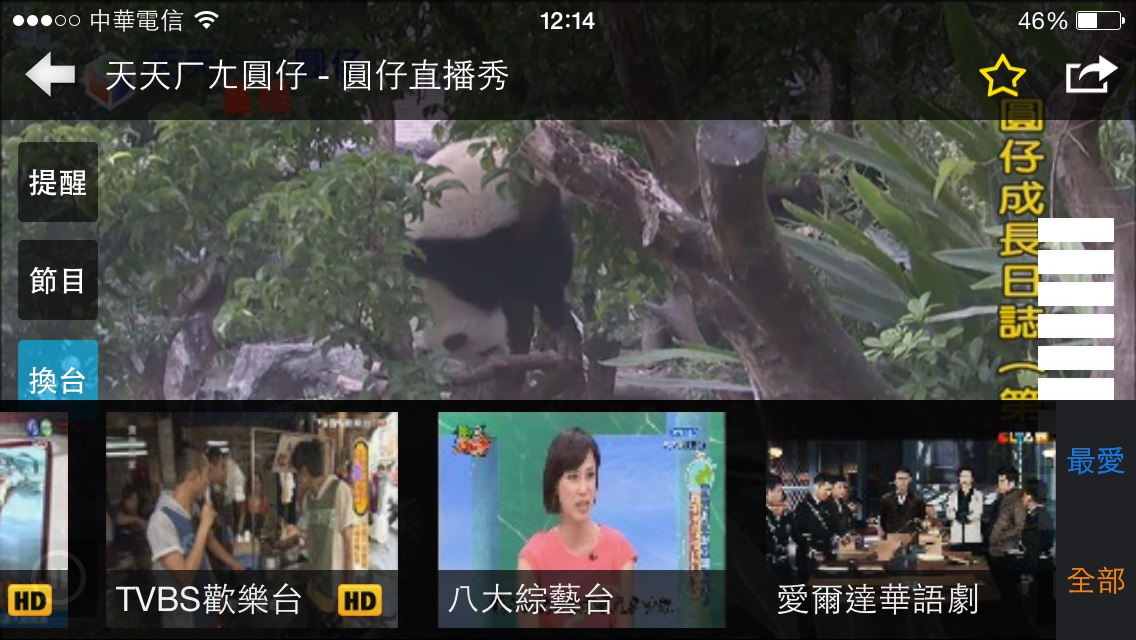The height and width of the screenshot is (640, 1136).
Task: Share the 圓仔直播秀 stream
Action: click(x=1090, y=76)
